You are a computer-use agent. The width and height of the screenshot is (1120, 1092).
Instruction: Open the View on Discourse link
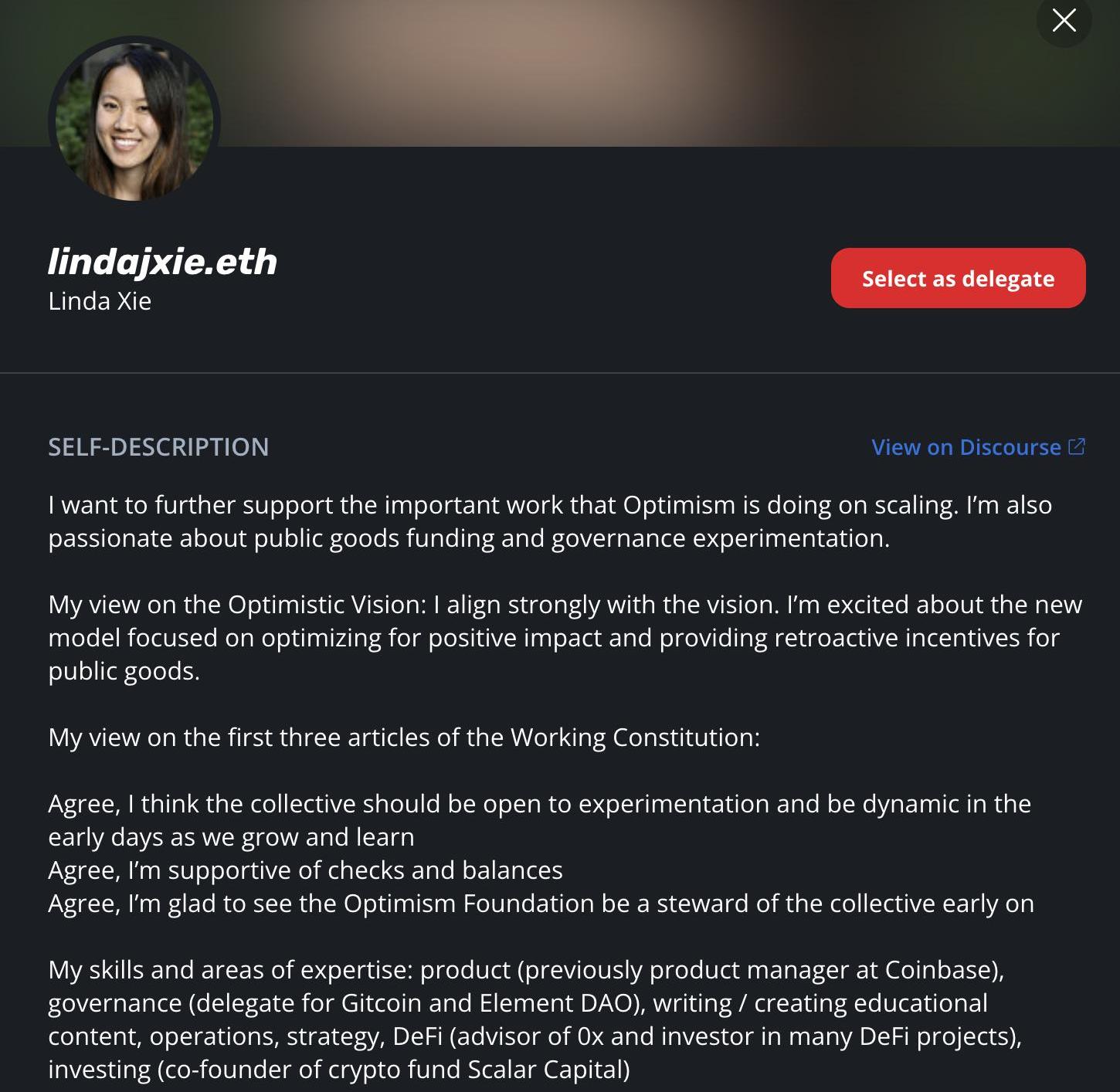(x=977, y=447)
